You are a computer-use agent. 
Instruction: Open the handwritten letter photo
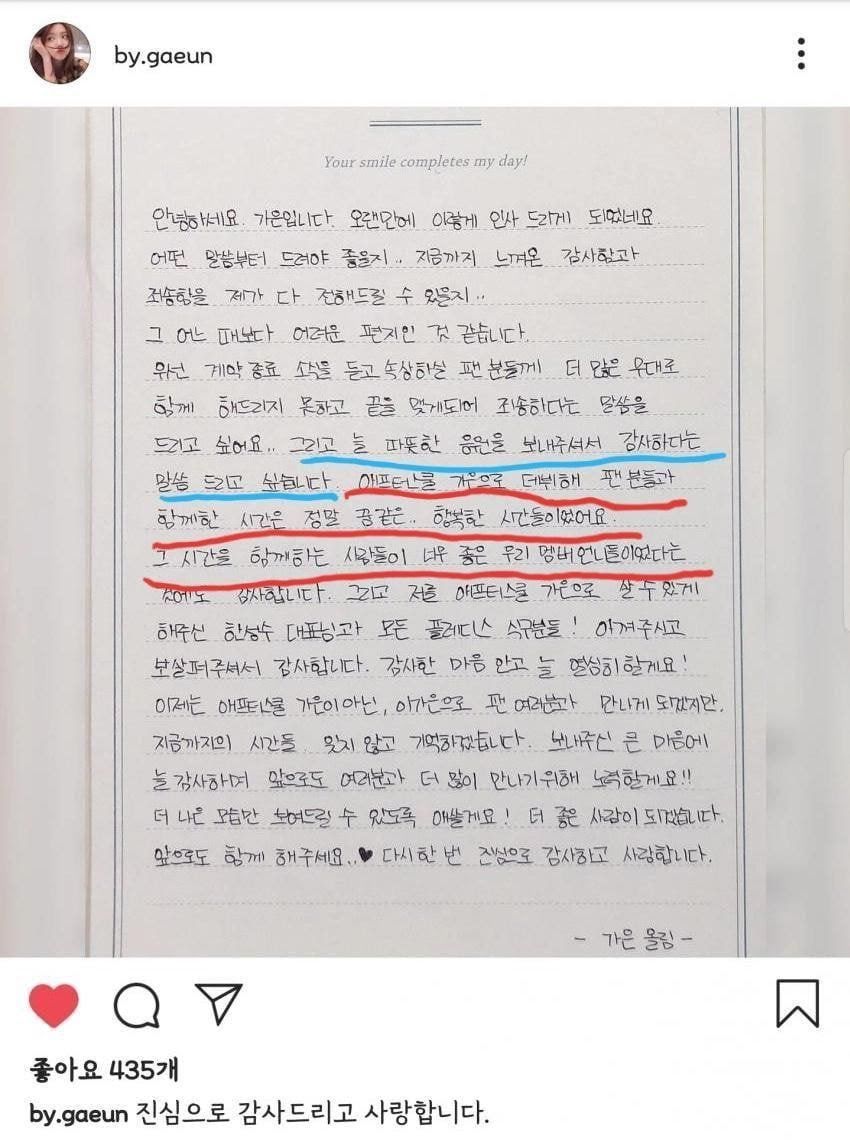[x=425, y=530]
